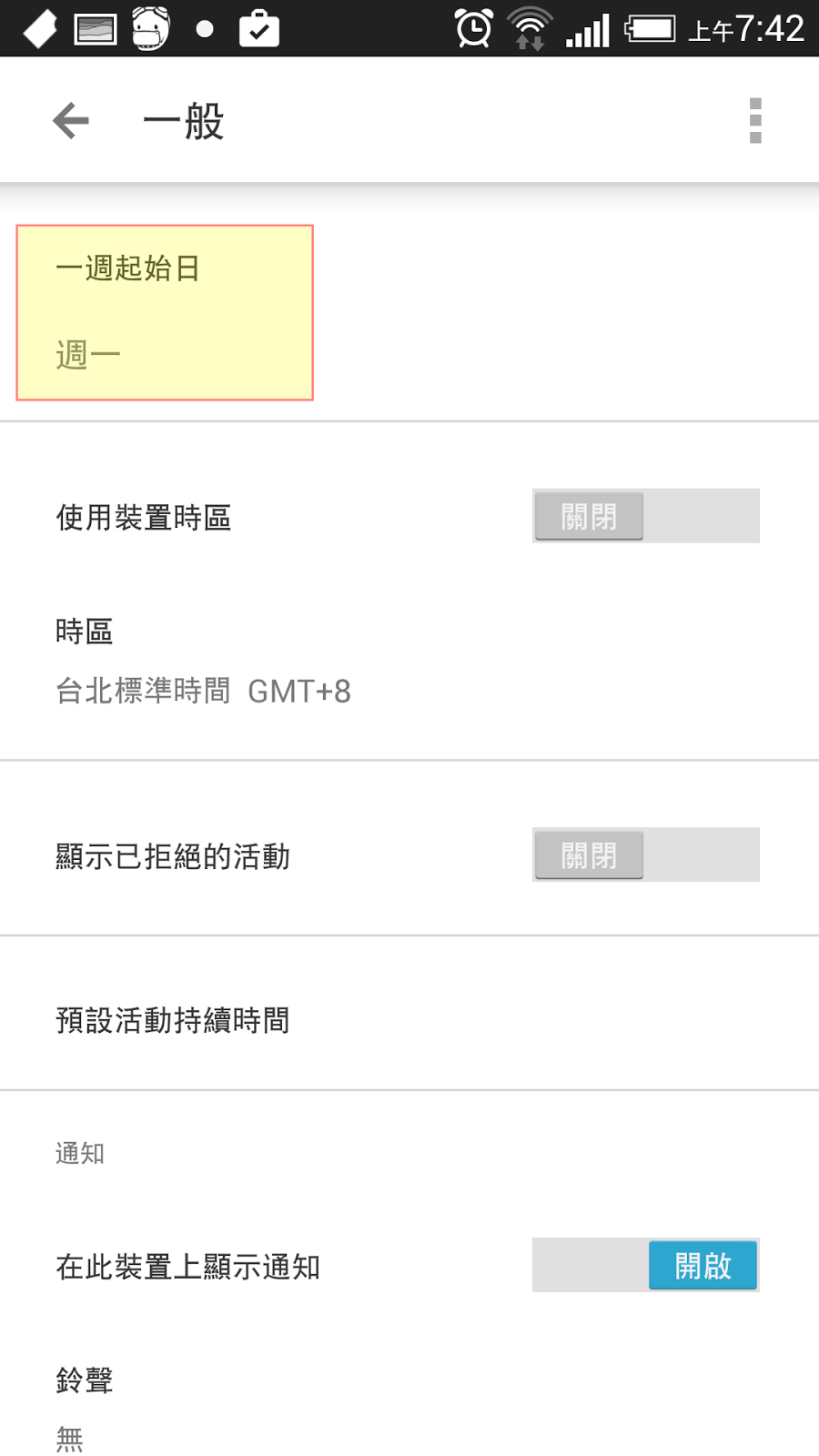
Task: Turn off 在此裝置上顯示通知
Action: 645,1265
